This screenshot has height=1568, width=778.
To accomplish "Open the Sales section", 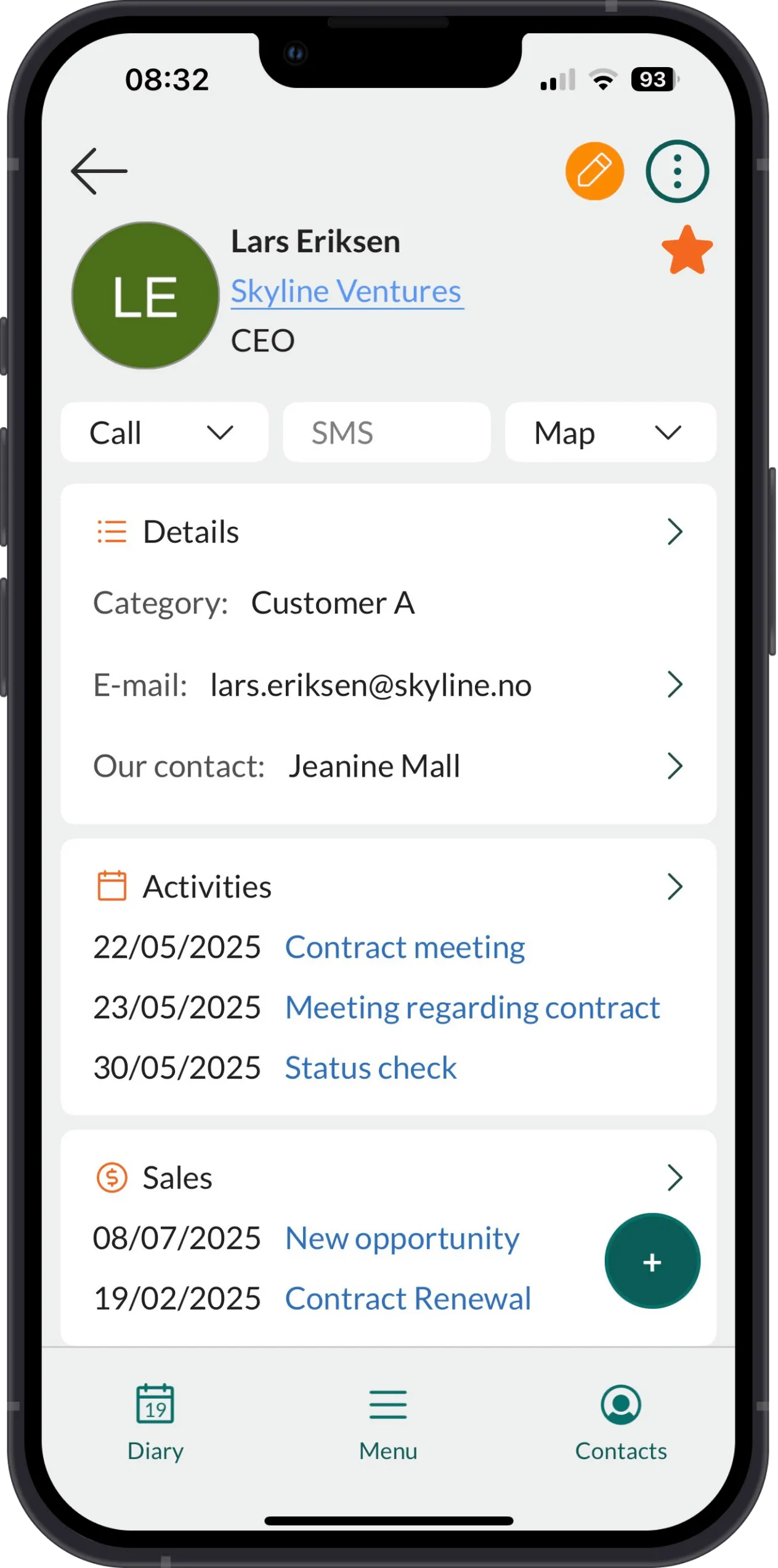I will coord(388,1178).
